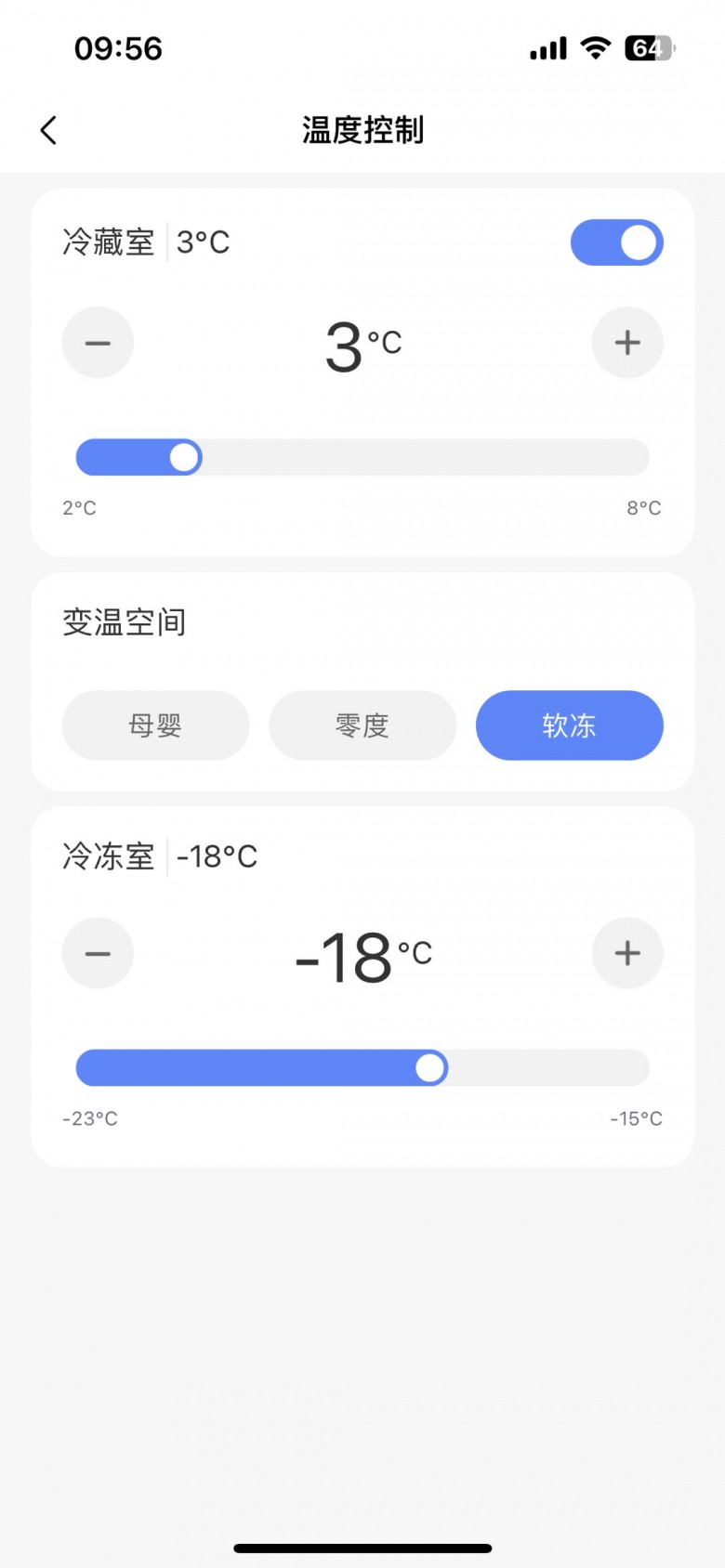
Task: Go back from 温度控制 screen
Action: pyautogui.click(x=49, y=130)
